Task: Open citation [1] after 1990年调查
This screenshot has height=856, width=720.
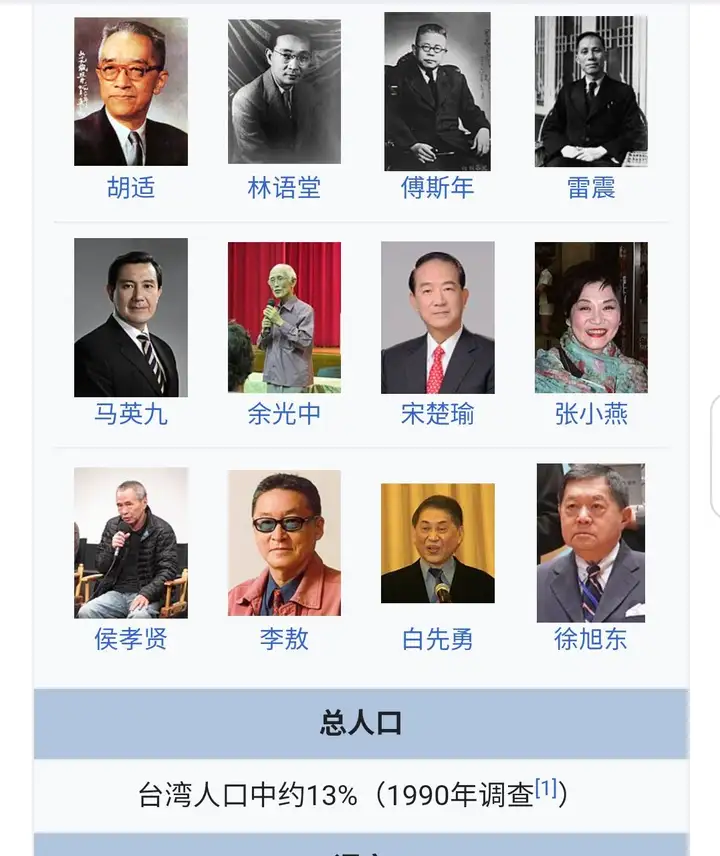Action: point(545,789)
